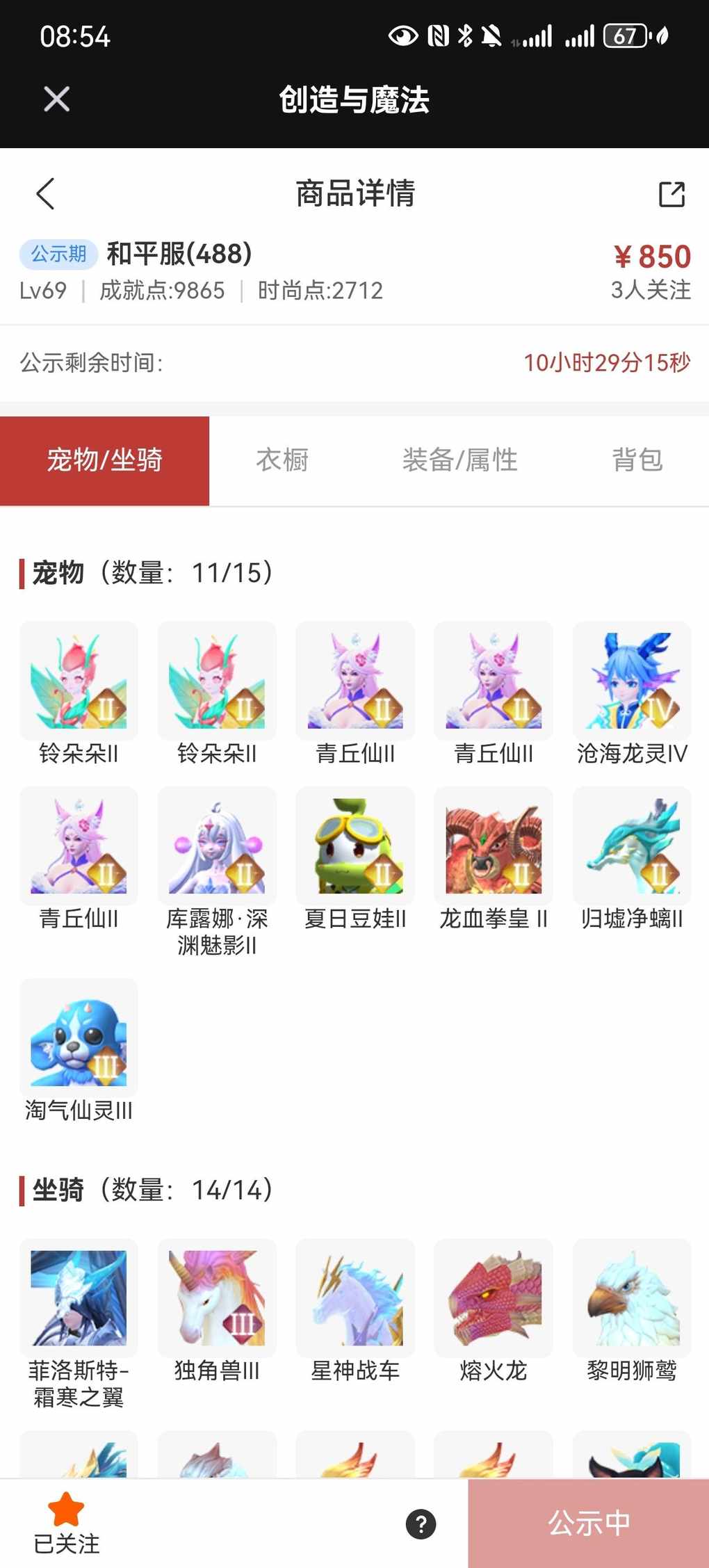Screen dimensions: 709x1568
Task: View pet 沧海龙灵IV
Action: click(632, 681)
